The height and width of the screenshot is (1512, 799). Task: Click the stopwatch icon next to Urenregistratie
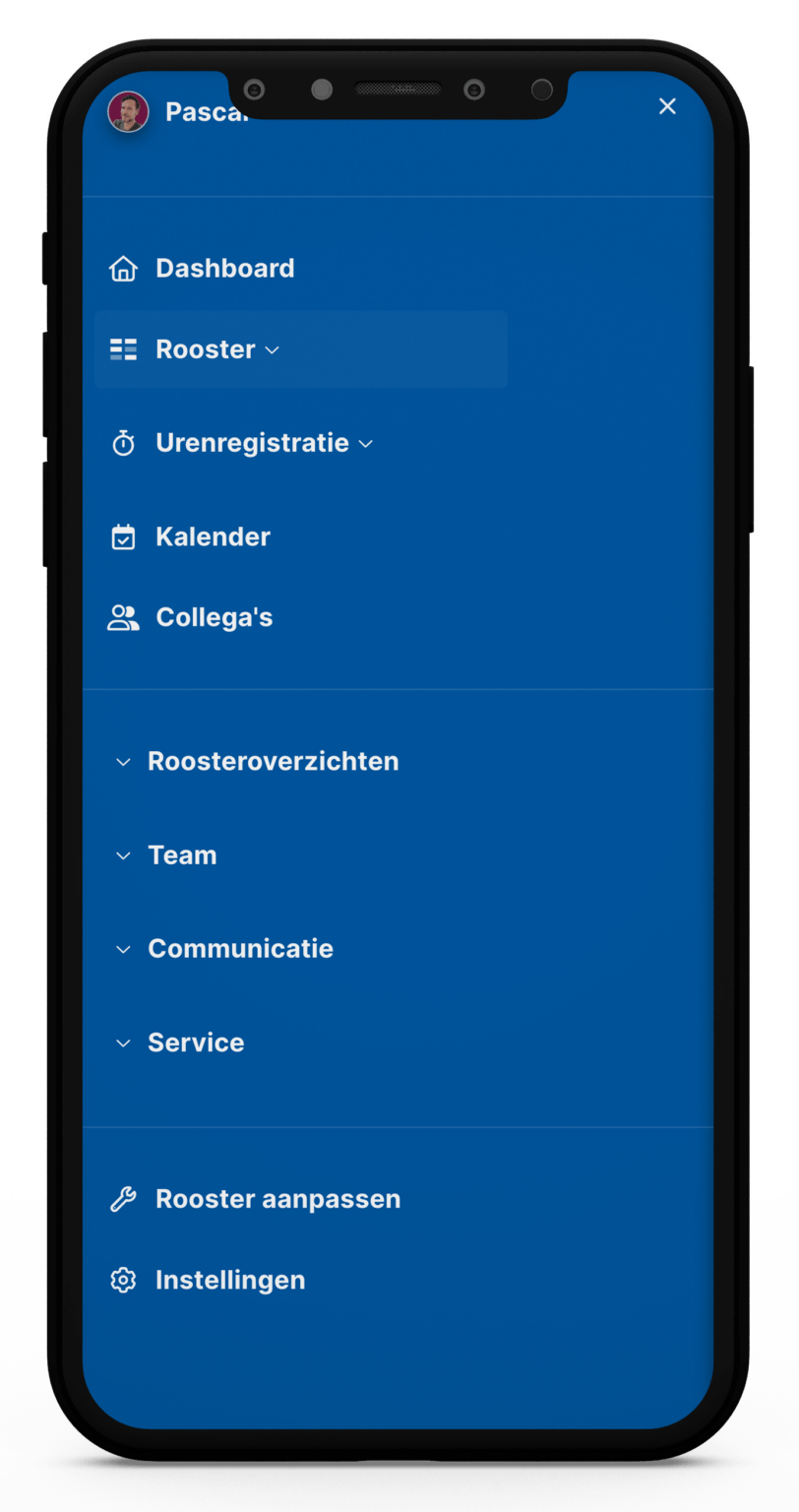pyautogui.click(x=123, y=443)
